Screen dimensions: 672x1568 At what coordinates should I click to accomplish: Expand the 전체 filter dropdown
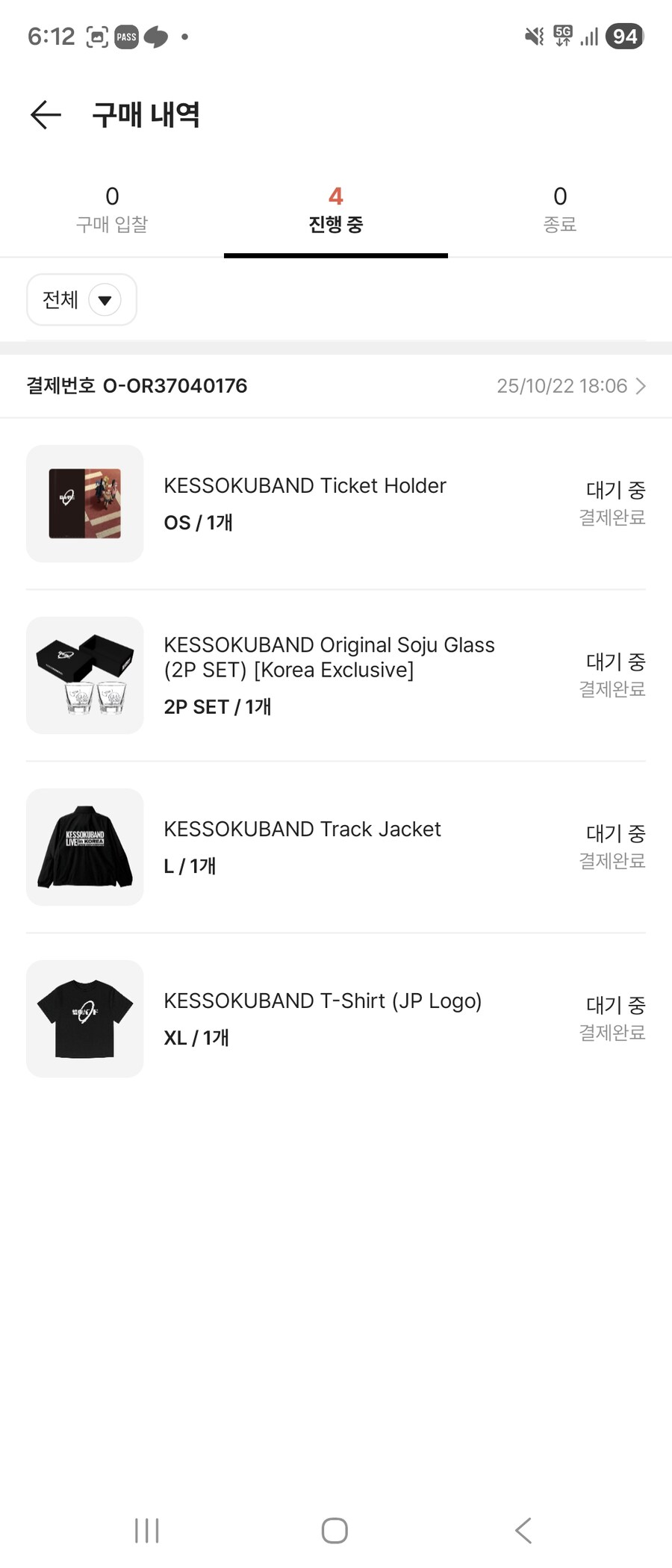click(82, 299)
